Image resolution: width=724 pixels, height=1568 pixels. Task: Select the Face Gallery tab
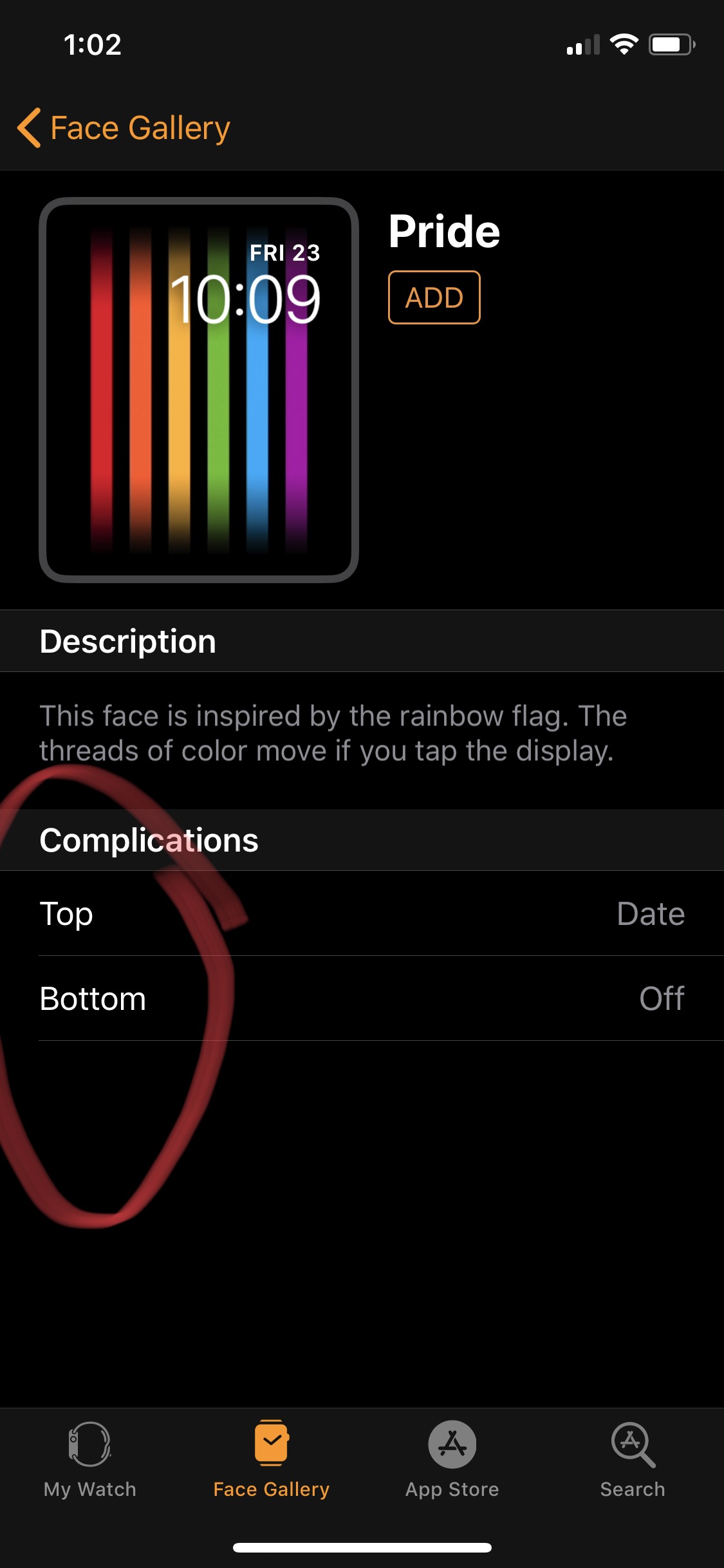271,1459
